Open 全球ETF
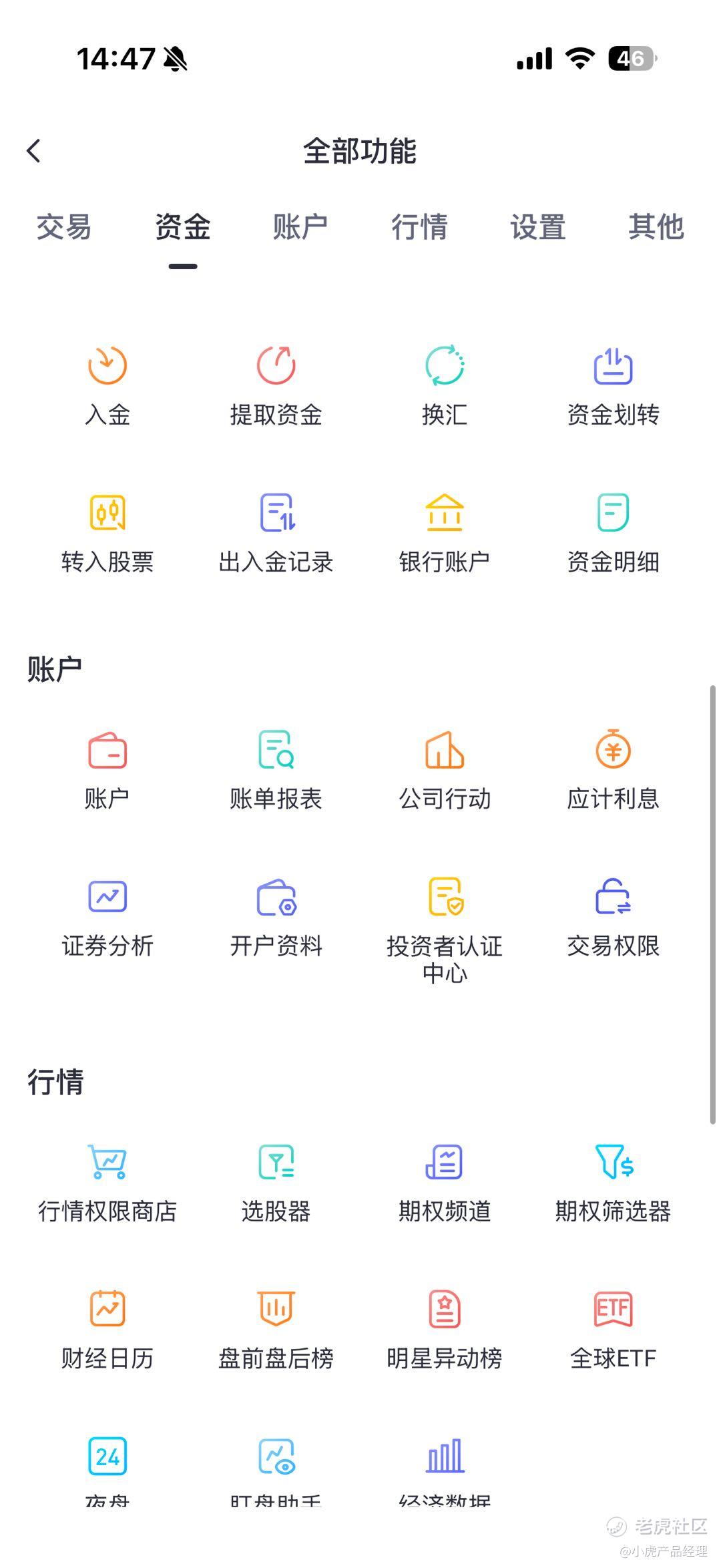Viewport: 721px width, 1568px height. click(613, 1328)
